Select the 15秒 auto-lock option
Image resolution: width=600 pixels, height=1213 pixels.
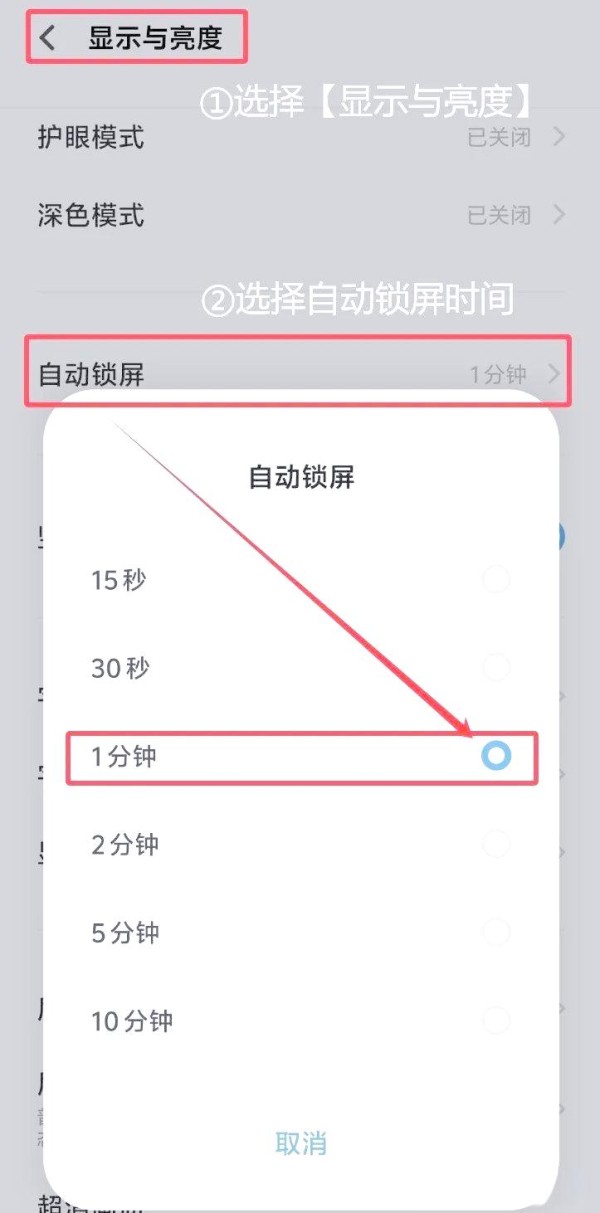300,580
